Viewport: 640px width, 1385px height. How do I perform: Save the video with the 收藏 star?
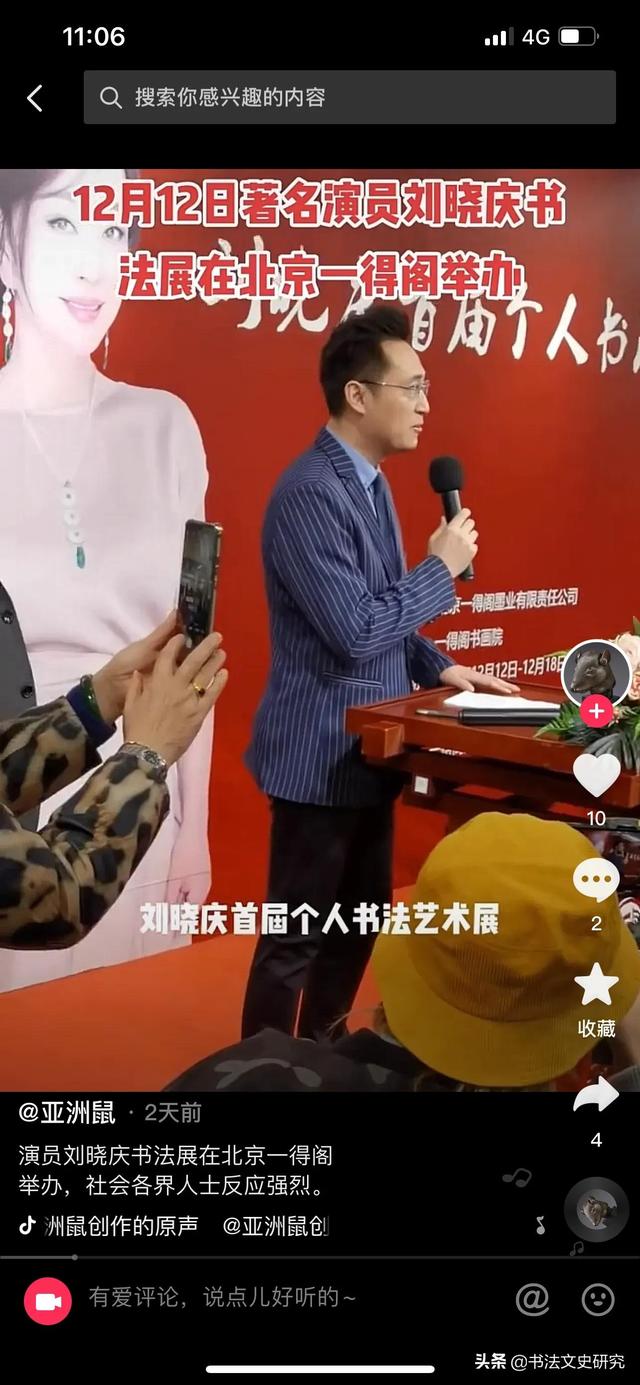coord(596,987)
